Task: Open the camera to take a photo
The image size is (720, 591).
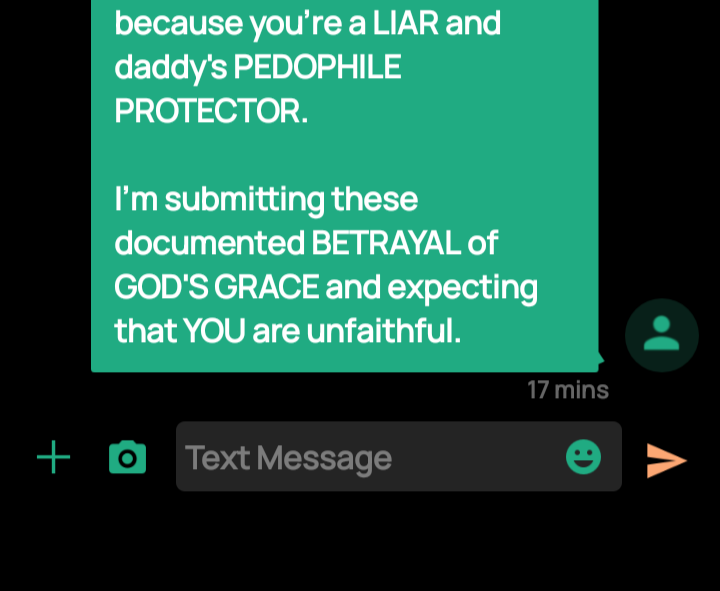Action: (x=127, y=458)
